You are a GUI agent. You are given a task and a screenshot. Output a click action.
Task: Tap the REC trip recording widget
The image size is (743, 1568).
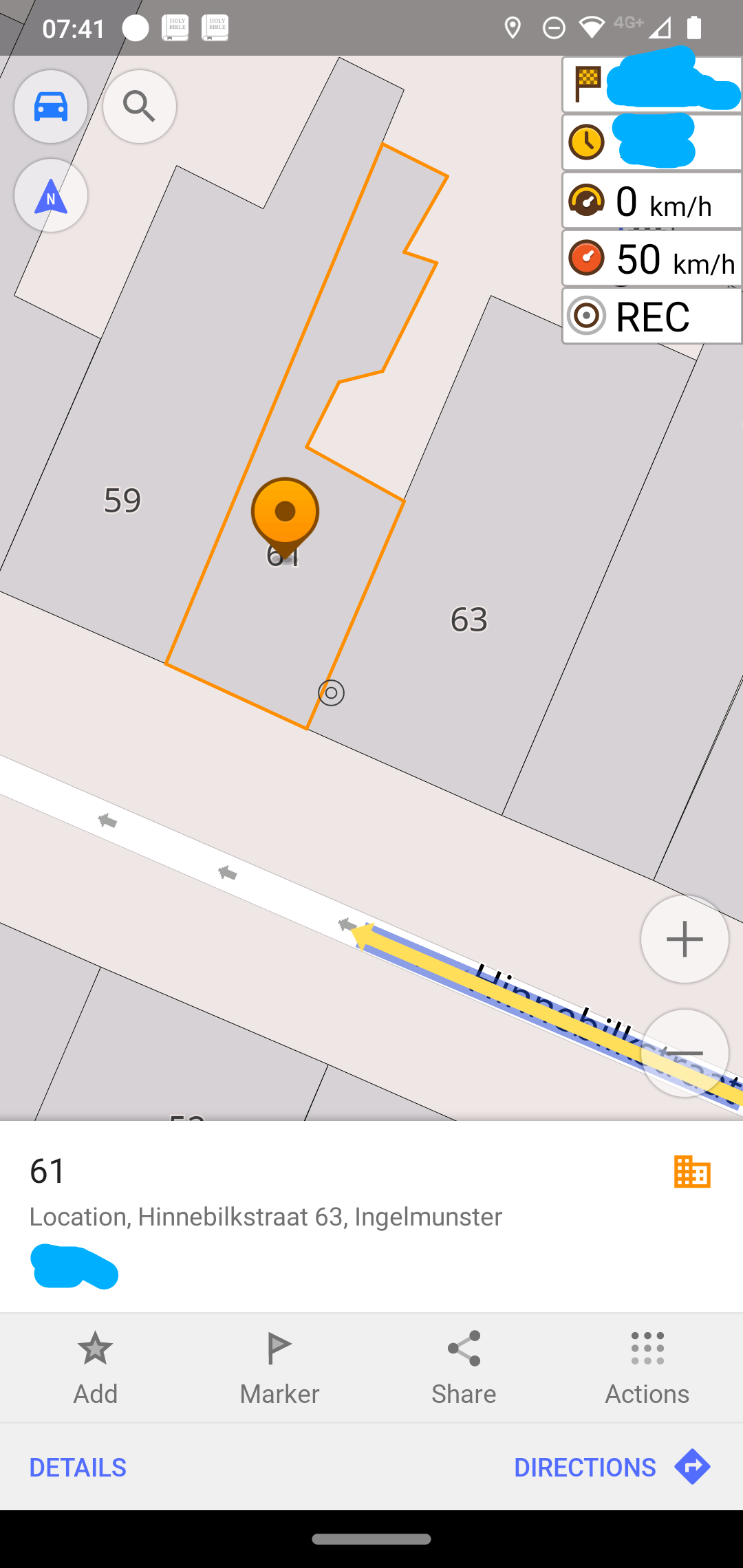coord(652,316)
